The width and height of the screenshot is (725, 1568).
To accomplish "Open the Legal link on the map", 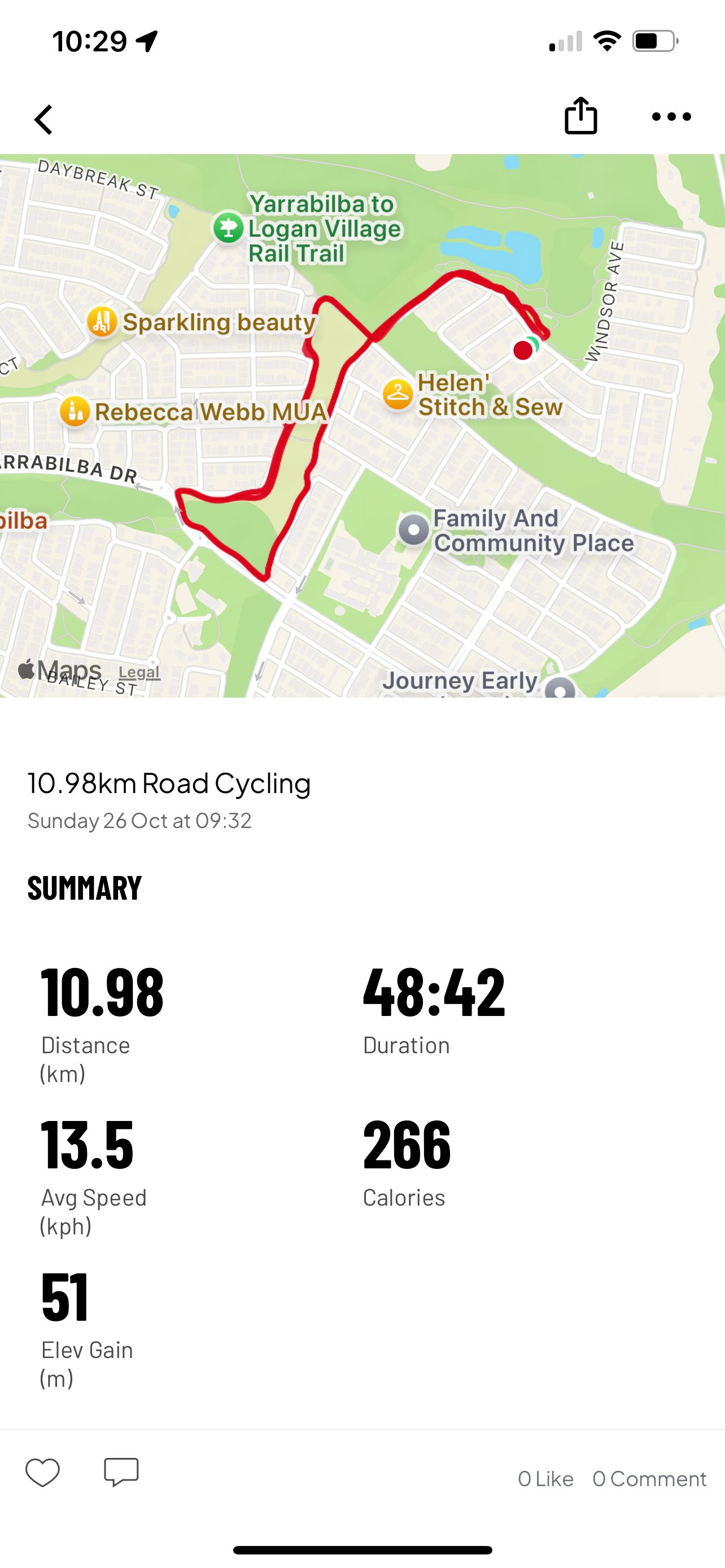I will click(139, 672).
